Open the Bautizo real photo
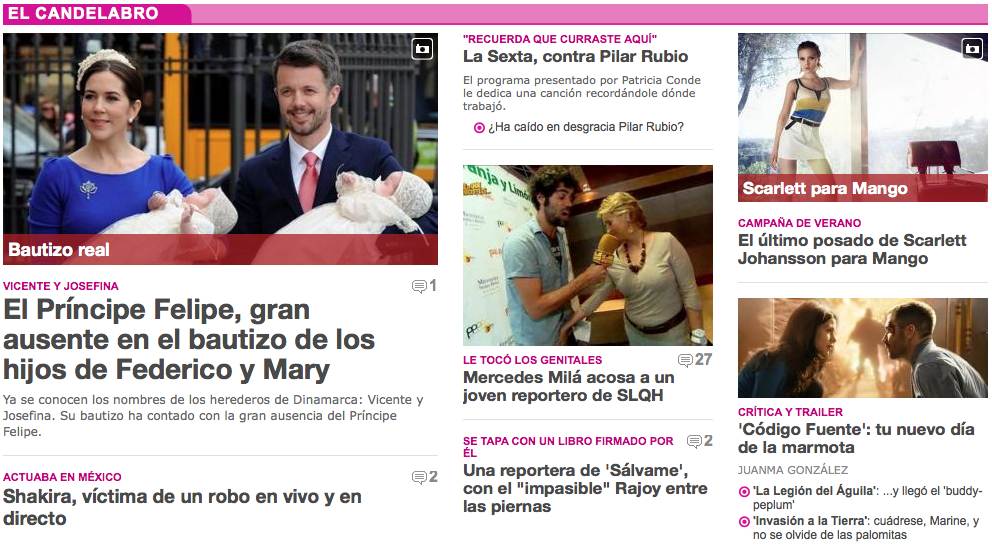 220,148
